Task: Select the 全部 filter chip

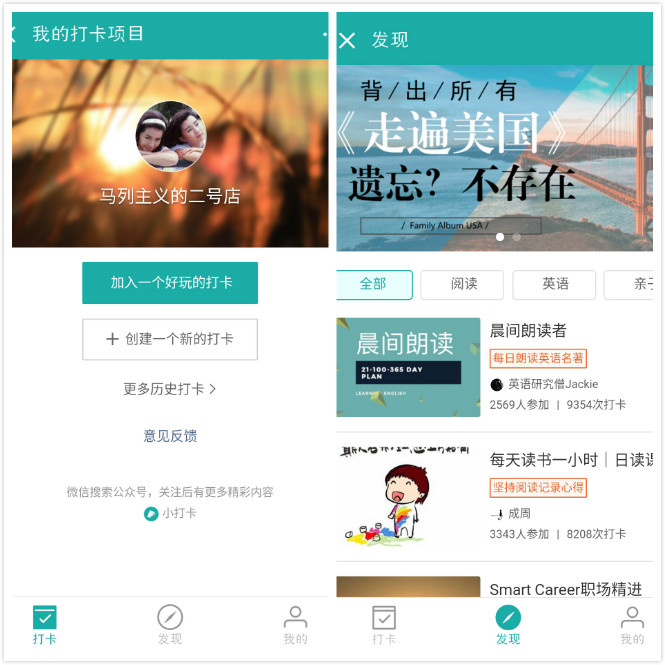Action: pyautogui.click(x=373, y=284)
